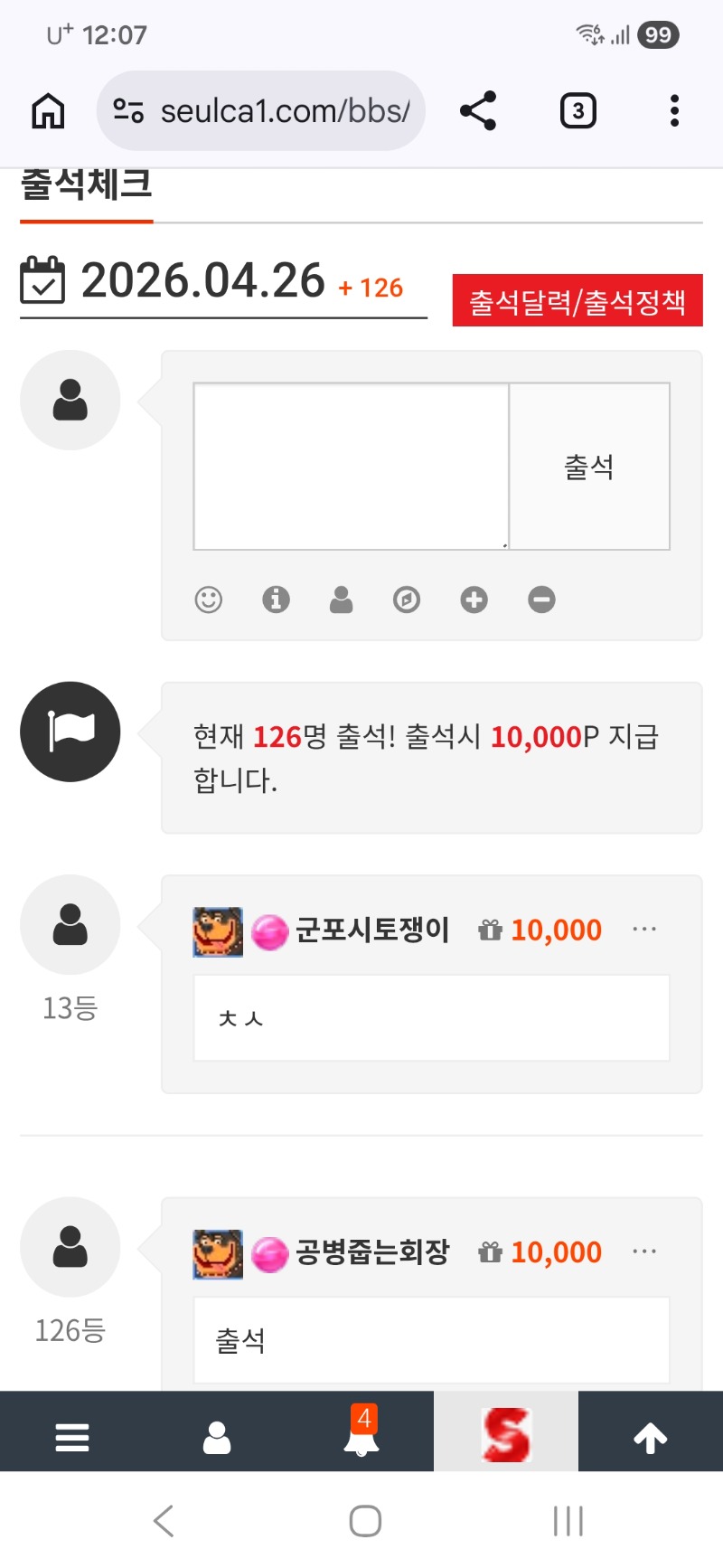Viewport: 723px width, 1568px height.
Task: Tap the minus icon to shrink box
Action: click(541, 600)
